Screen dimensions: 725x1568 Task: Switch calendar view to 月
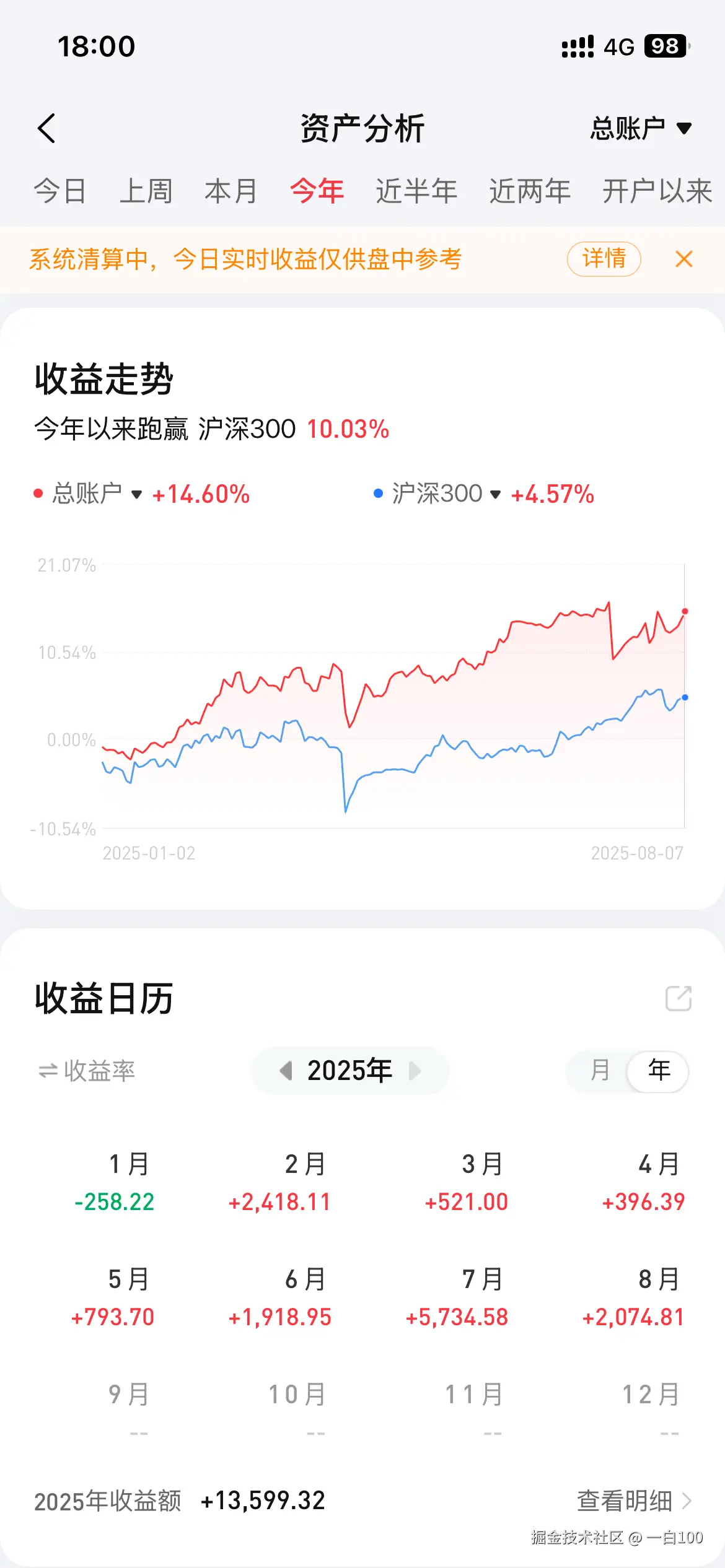(x=599, y=1071)
